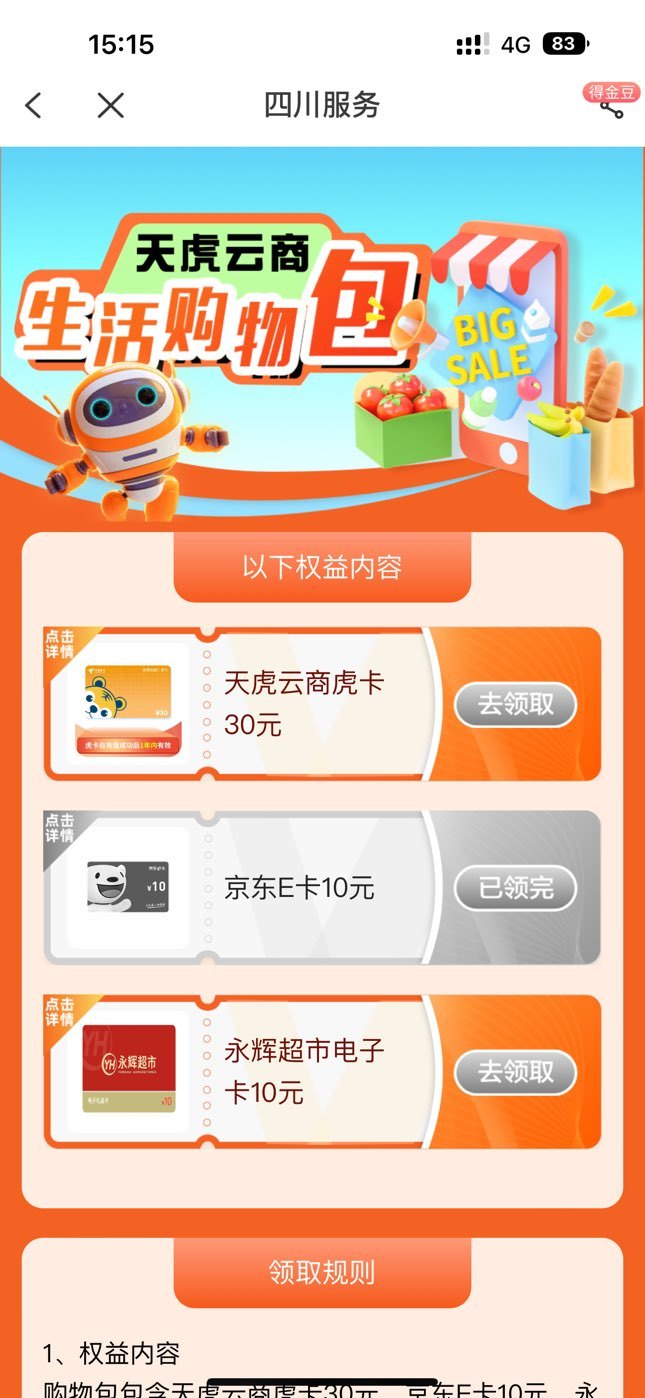Go back using the top-left arrow
Image resolution: width=645 pixels, height=1398 pixels.
pyautogui.click(x=34, y=105)
